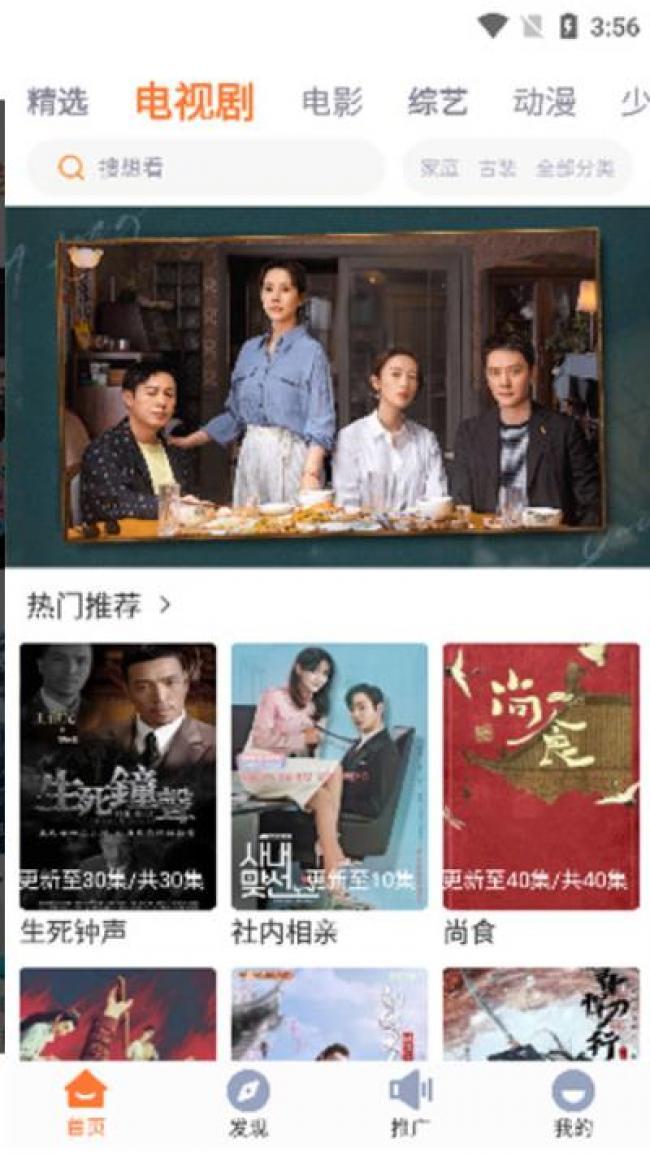The height and width of the screenshot is (1155, 650).
Task: Switch to the 动漫 tab
Action: point(544,102)
